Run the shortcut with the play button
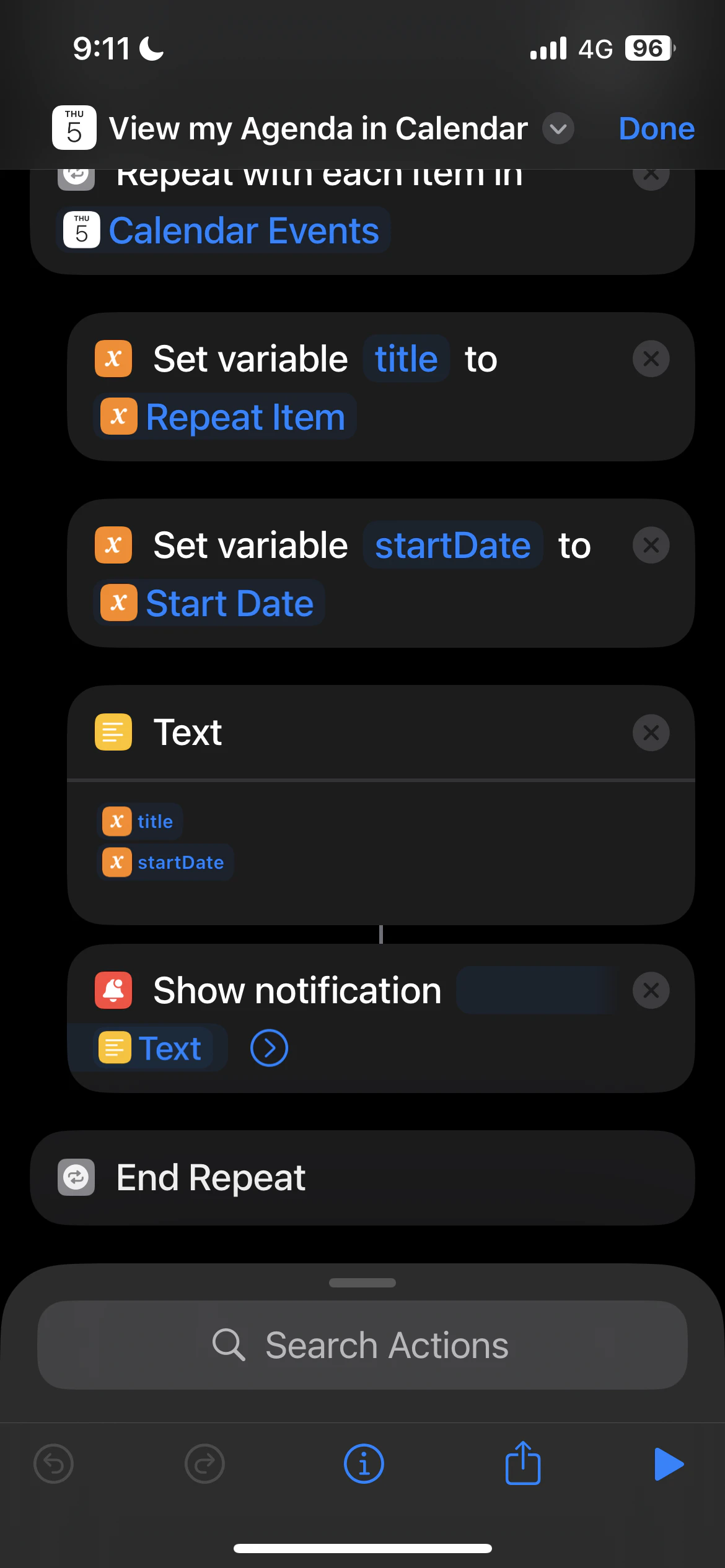 pos(669,1464)
